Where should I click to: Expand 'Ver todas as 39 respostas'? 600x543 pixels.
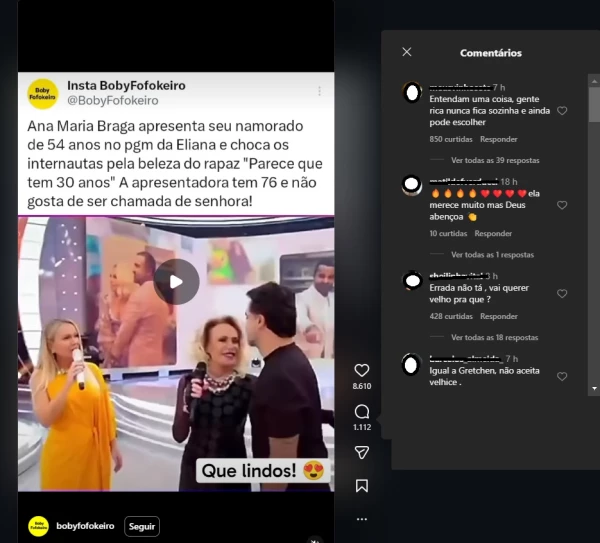[495, 160]
